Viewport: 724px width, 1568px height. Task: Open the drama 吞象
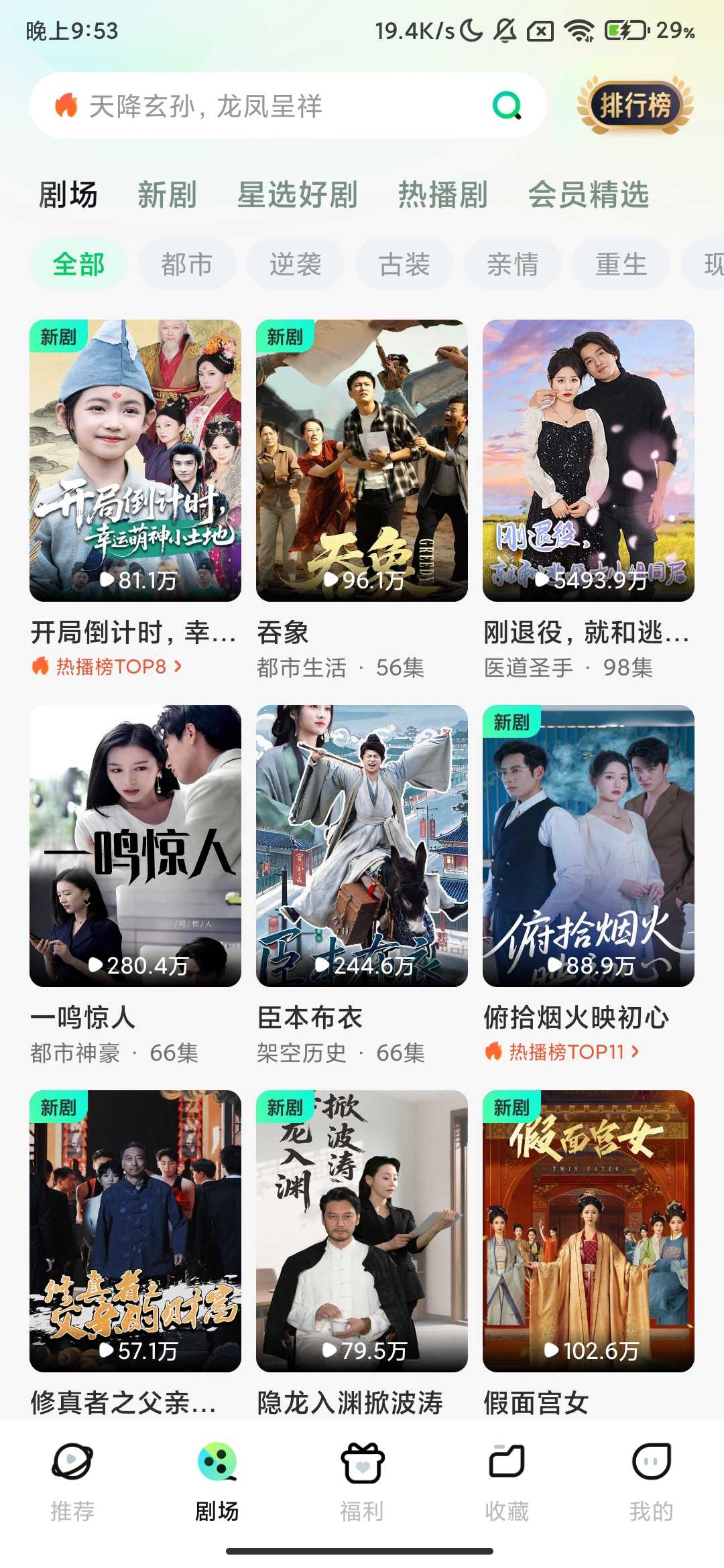(x=361, y=461)
